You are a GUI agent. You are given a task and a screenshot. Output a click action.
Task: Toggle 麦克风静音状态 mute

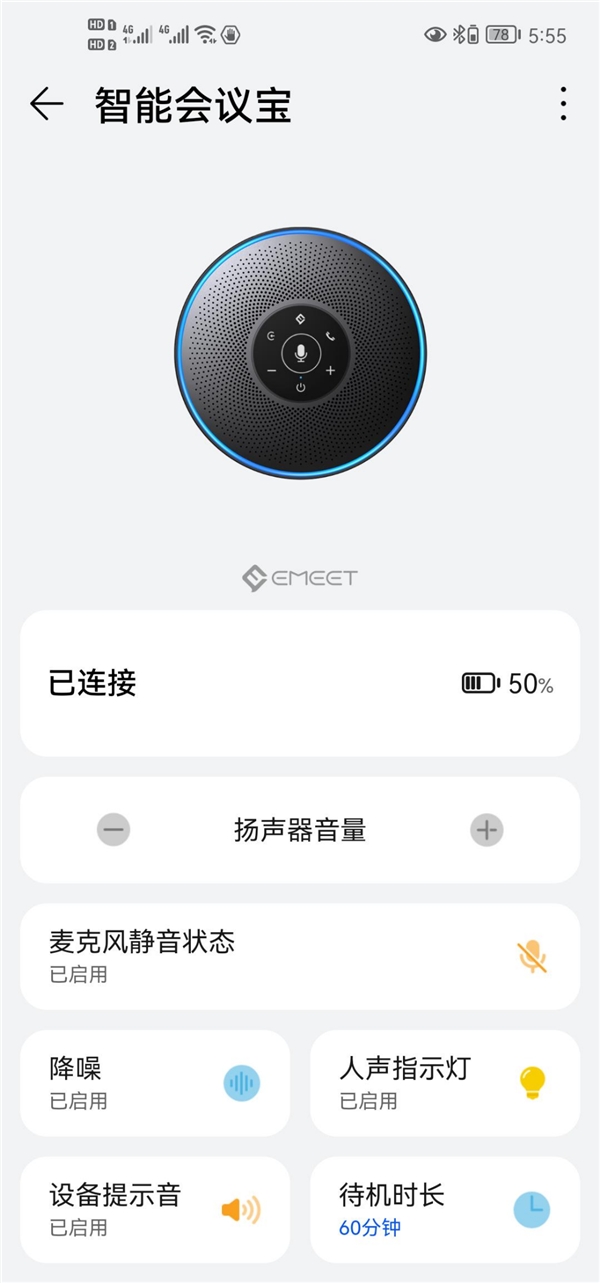tap(532, 957)
